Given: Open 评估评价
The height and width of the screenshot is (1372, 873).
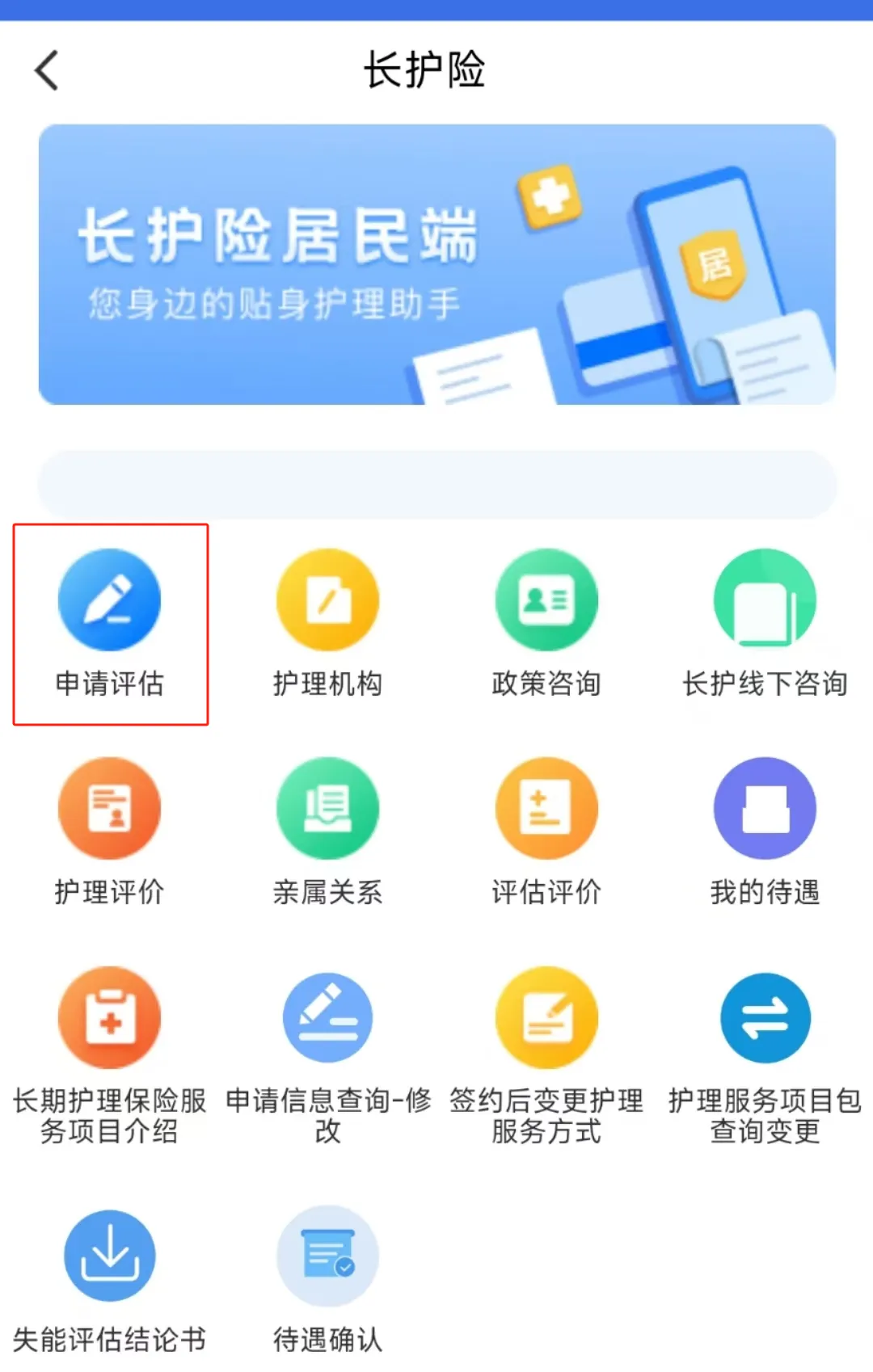Looking at the screenshot, I should pyautogui.click(x=546, y=809).
